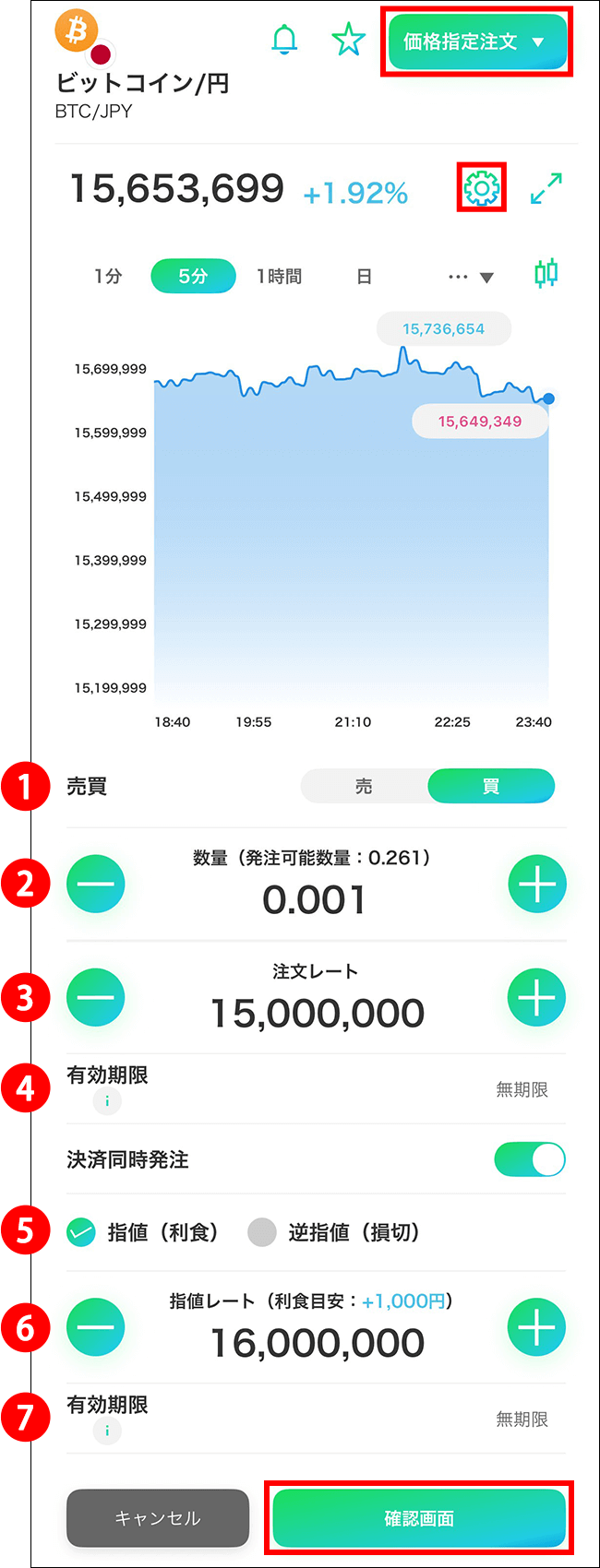The image size is (600, 1568).
Task: Tap キャンセル to cancel the order
Action: 158,1518
